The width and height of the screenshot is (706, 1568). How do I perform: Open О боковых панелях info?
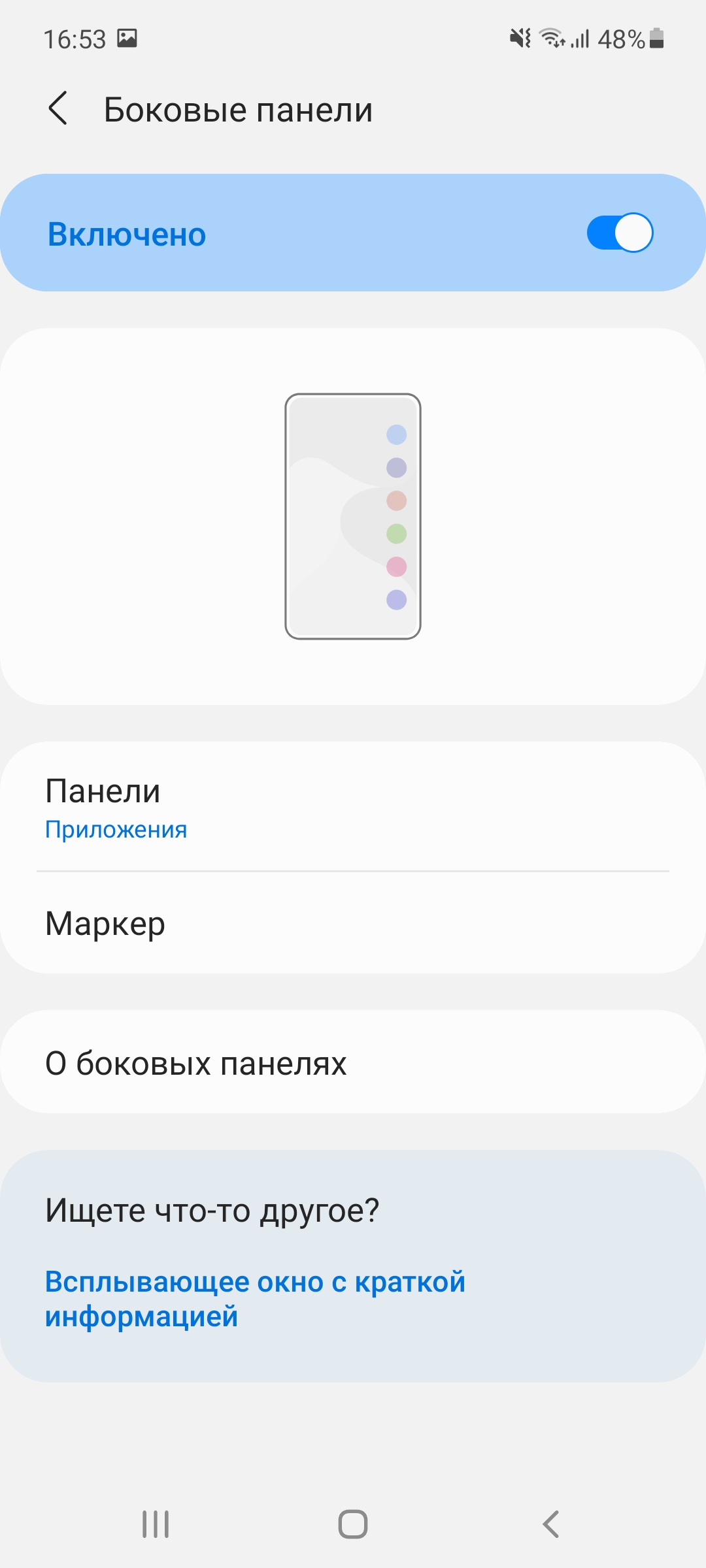353,1063
